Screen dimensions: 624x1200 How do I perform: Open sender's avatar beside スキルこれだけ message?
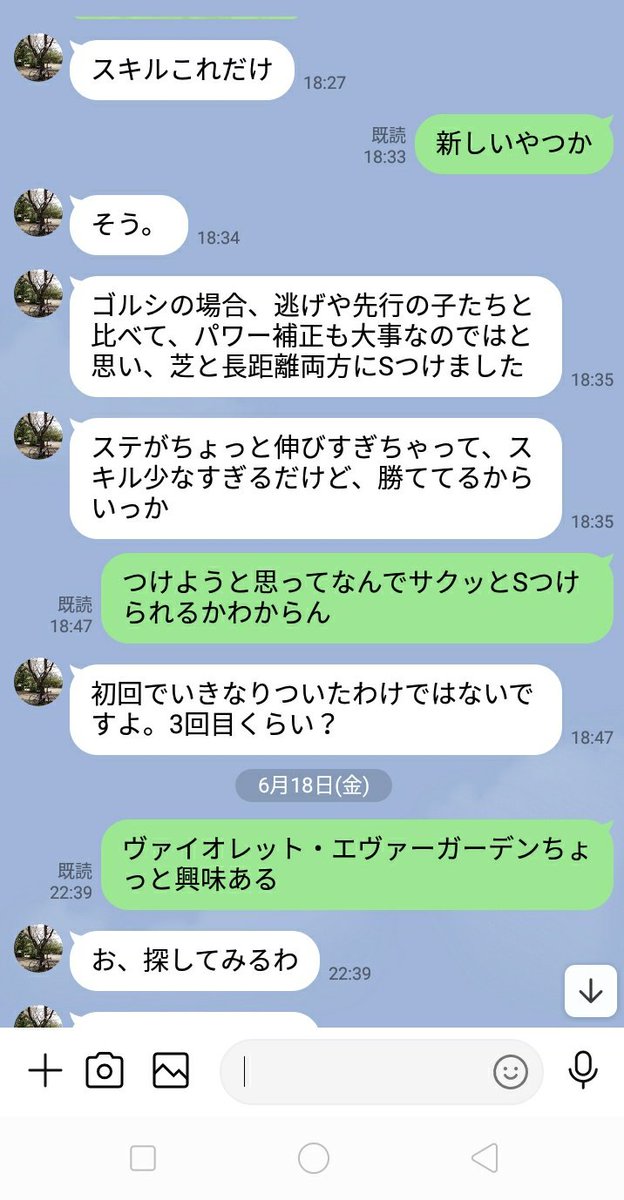coord(38,57)
